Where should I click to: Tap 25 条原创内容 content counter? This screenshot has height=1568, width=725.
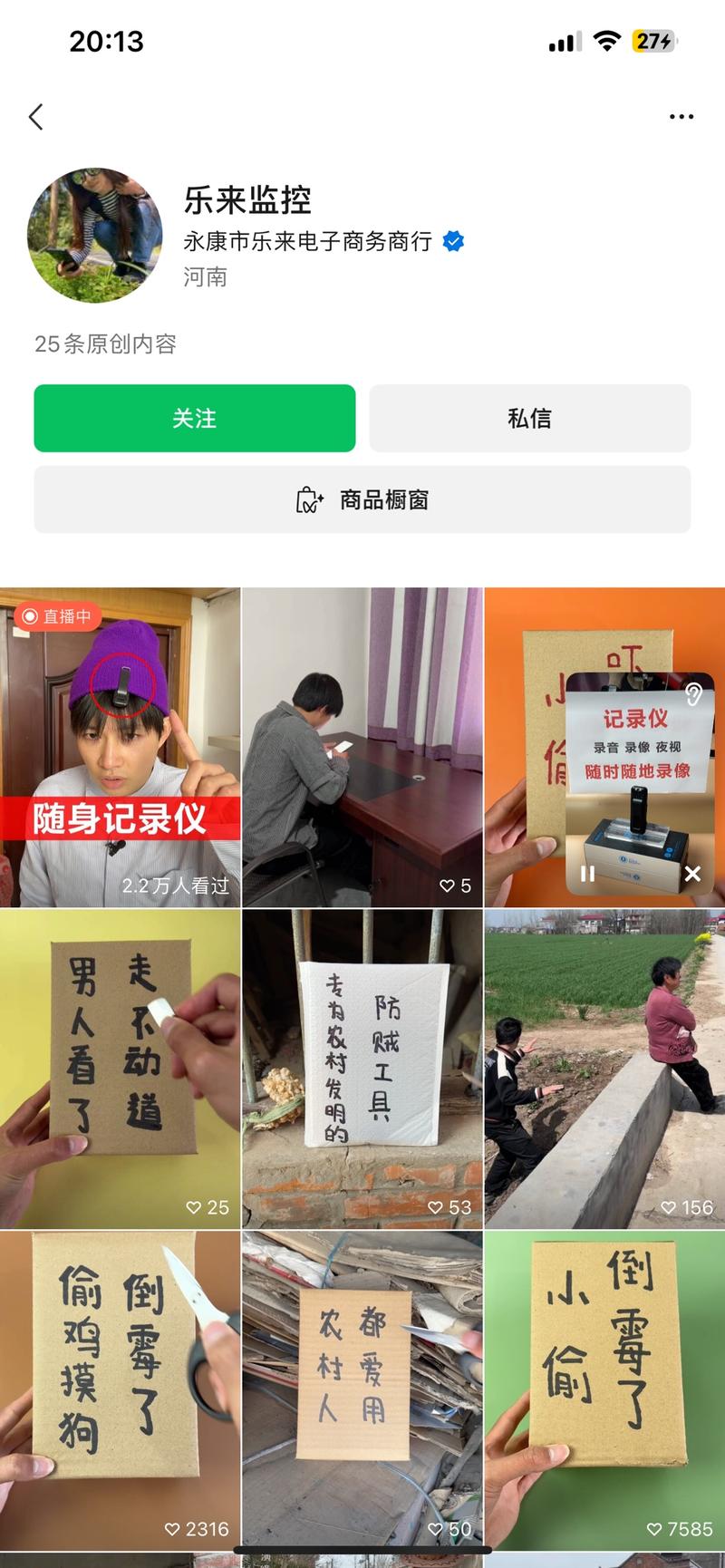(106, 345)
